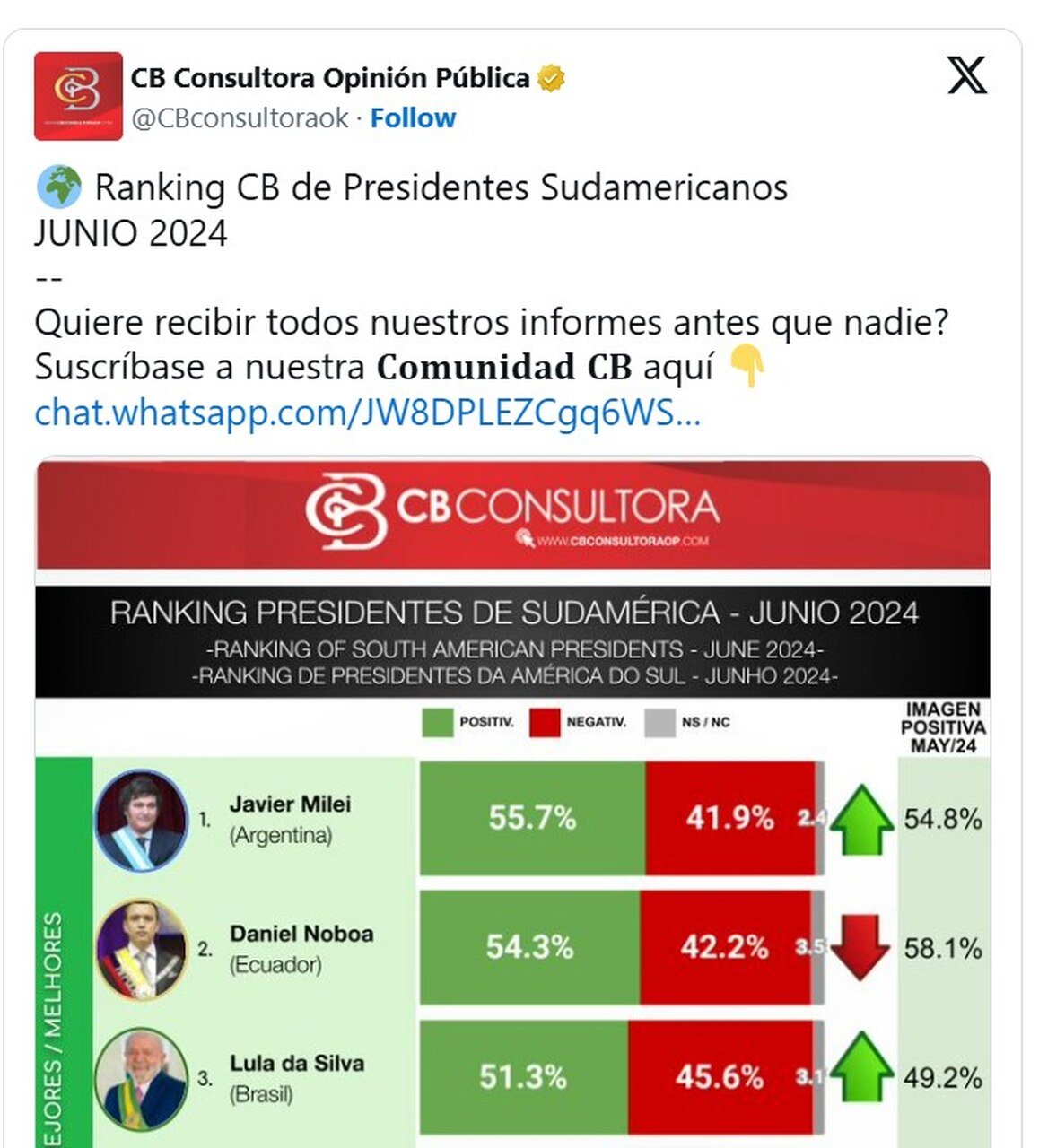Open the chat.whatsapp.com community link
The width and height of the screenshot is (1039, 1148).
[x=367, y=413]
